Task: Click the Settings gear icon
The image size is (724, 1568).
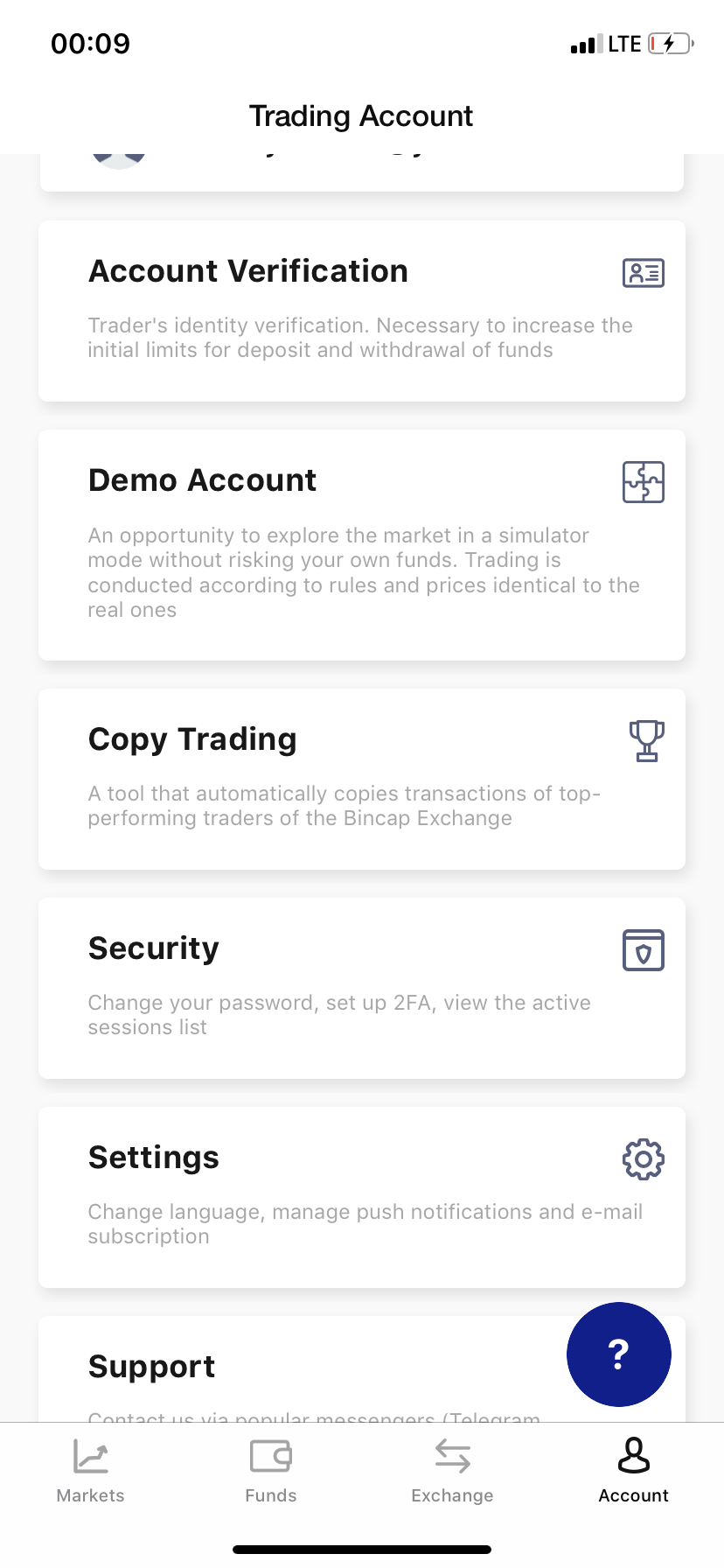Action: pyautogui.click(x=643, y=1159)
